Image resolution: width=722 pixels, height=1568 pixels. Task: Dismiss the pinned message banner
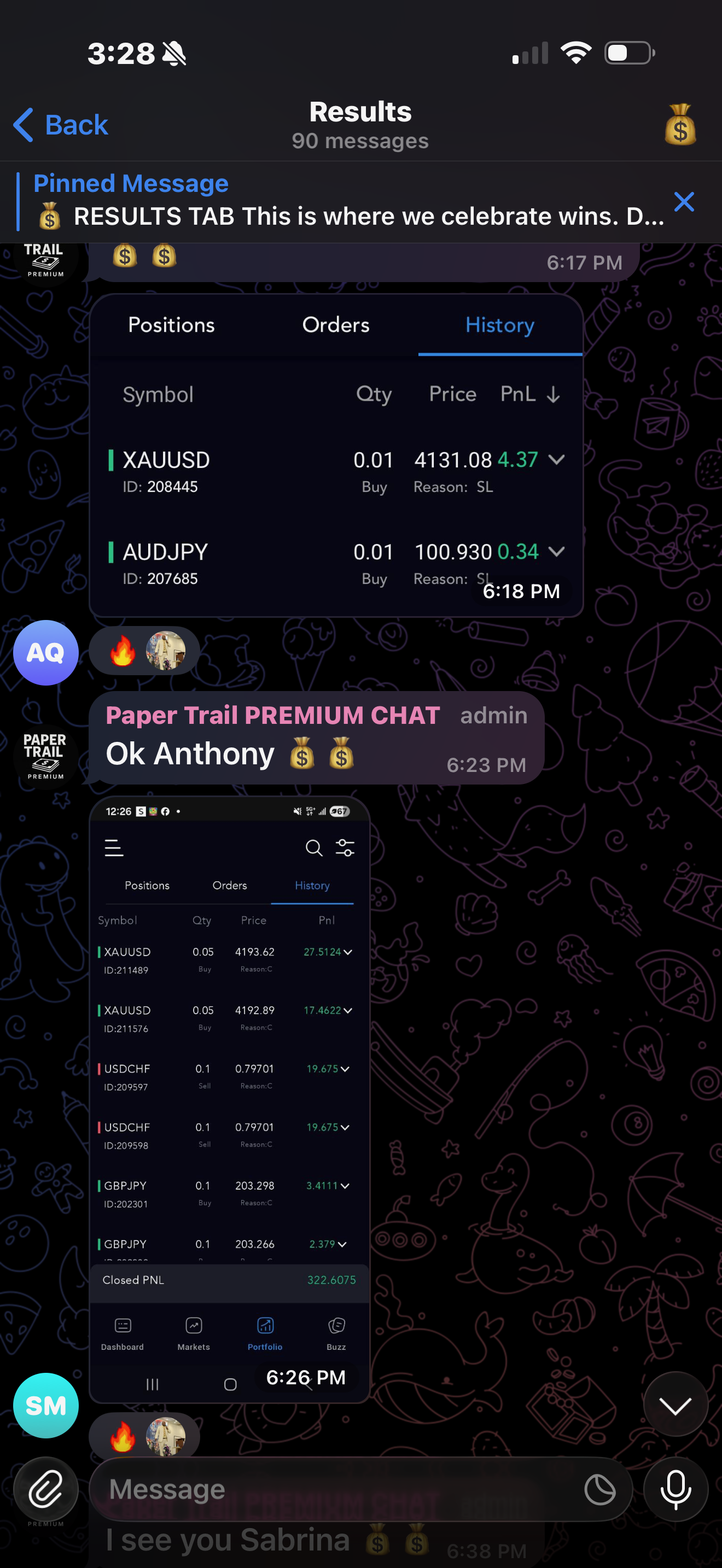(x=684, y=202)
